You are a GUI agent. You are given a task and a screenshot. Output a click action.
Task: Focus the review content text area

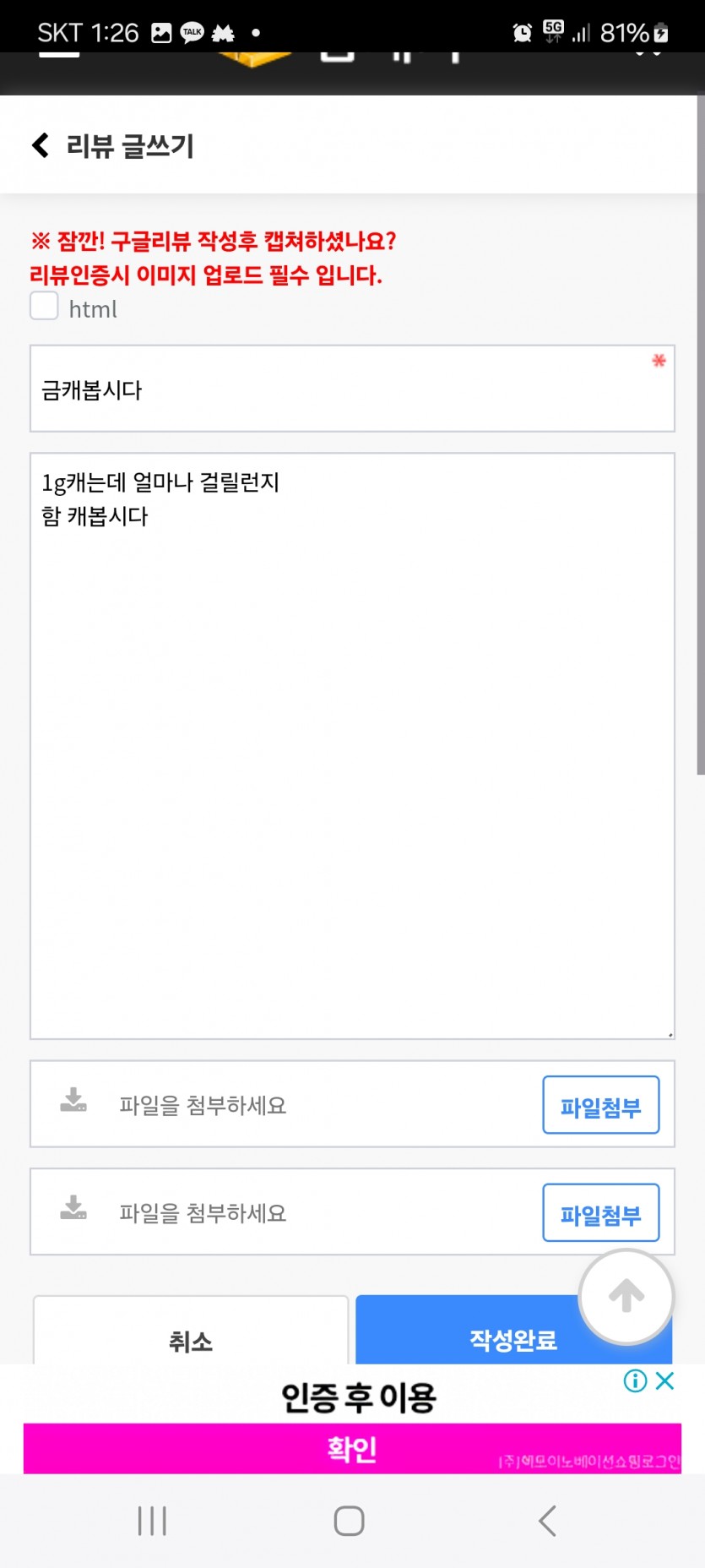tap(352, 746)
